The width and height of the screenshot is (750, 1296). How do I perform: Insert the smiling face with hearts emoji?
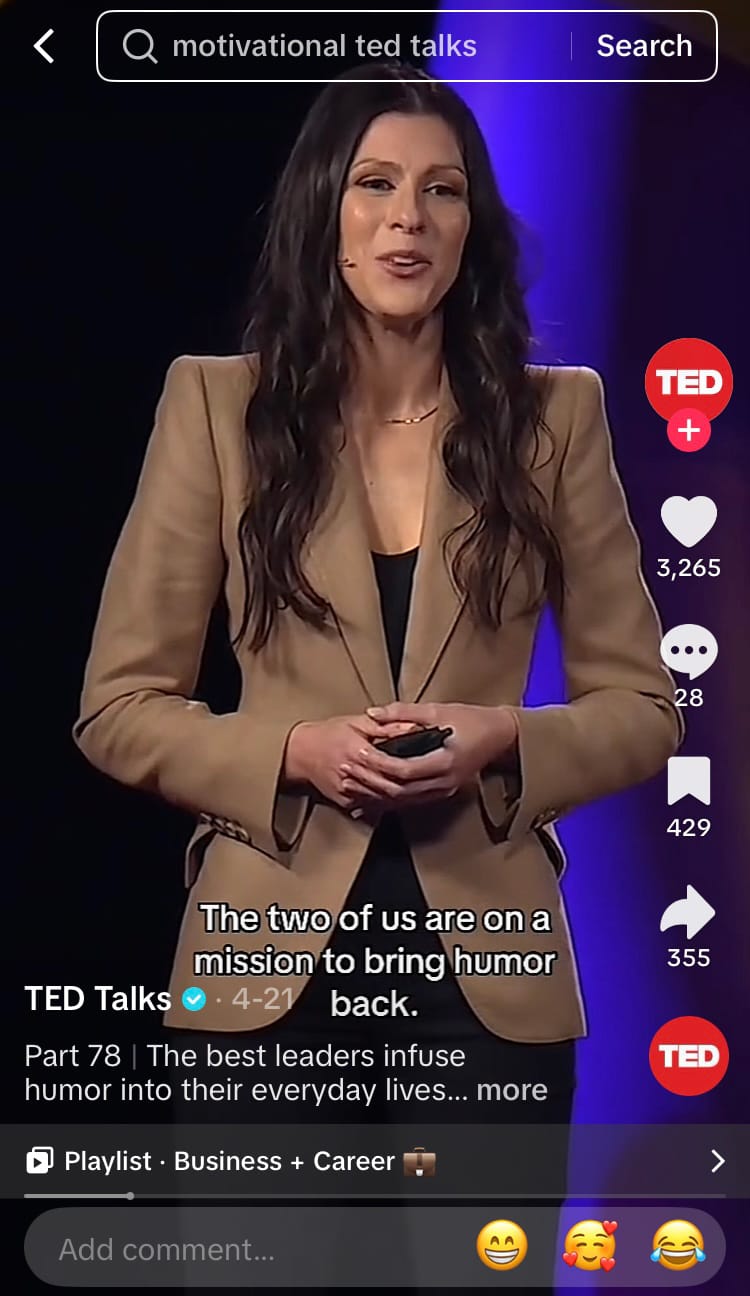coord(589,1247)
